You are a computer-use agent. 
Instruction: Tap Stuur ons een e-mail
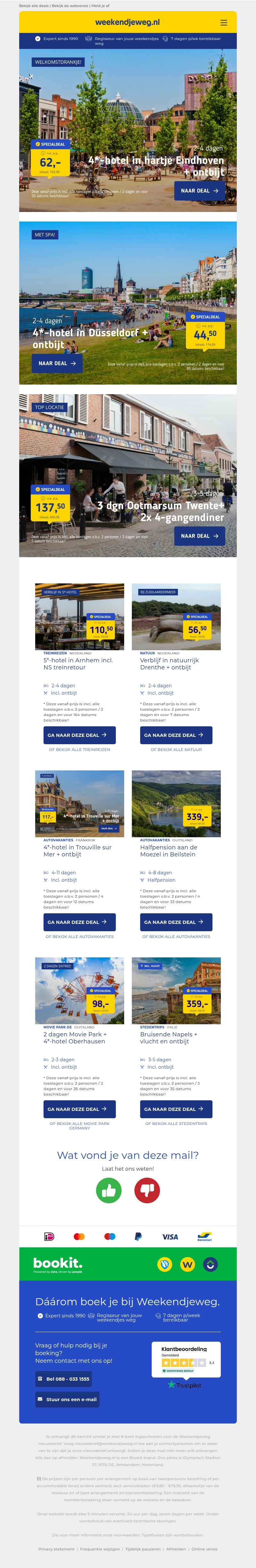pyautogui.click(x=67, y=1399)
